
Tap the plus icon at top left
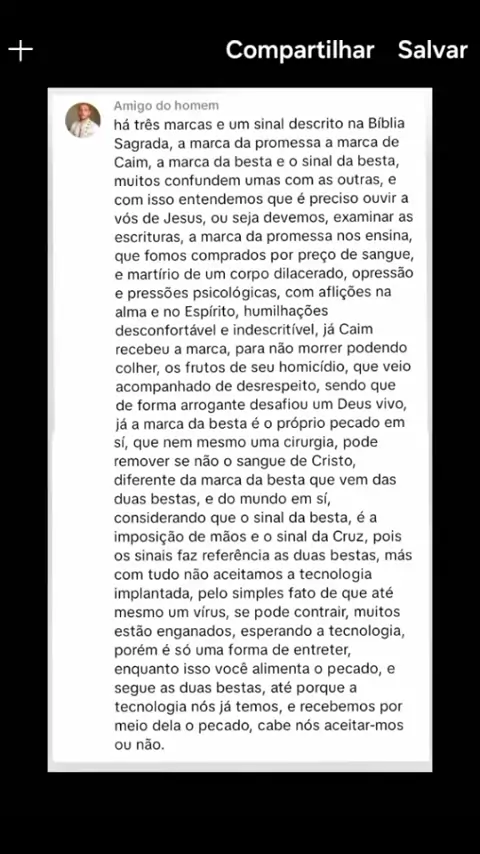click(x=21, y=51)
